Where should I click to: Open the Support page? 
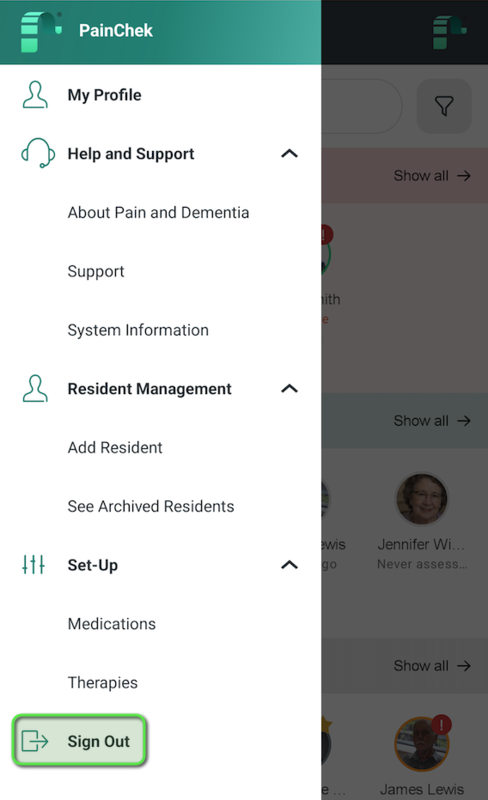(96, 271)
